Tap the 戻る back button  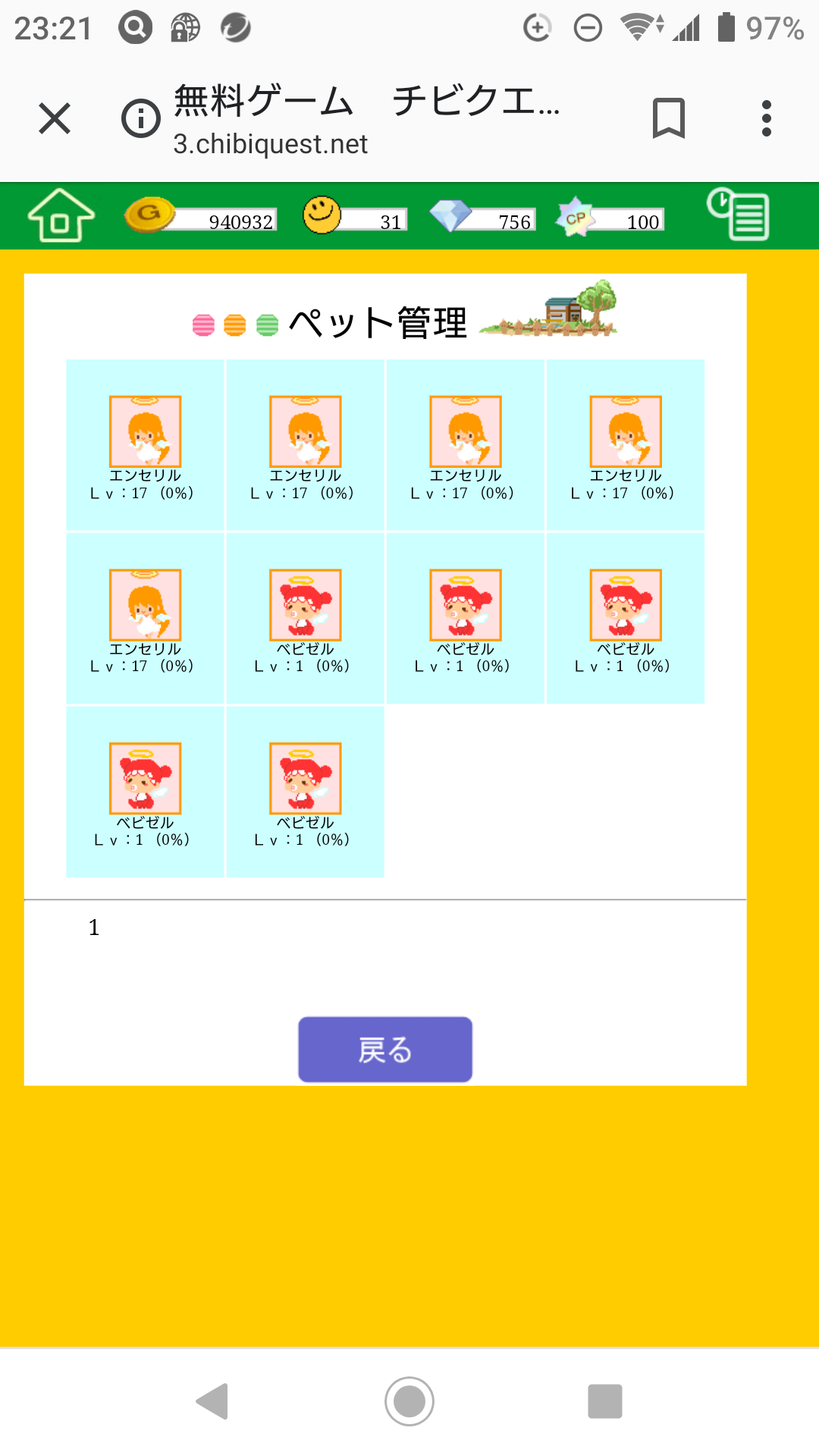(385, 1050)
